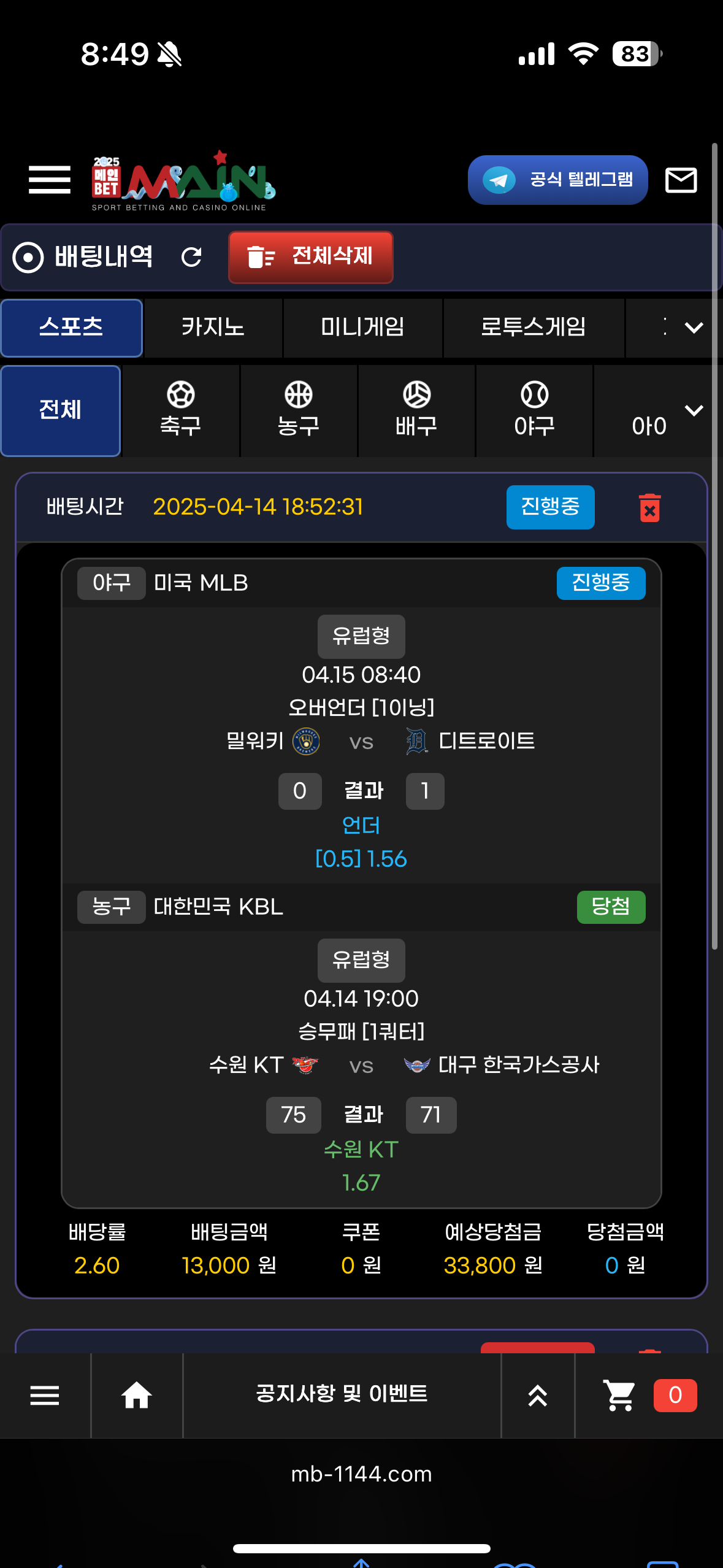Viewport: 723px width, 1568px height.
Task: Switch to the 로투스게임 tab
Action: [x=533, y=327]
